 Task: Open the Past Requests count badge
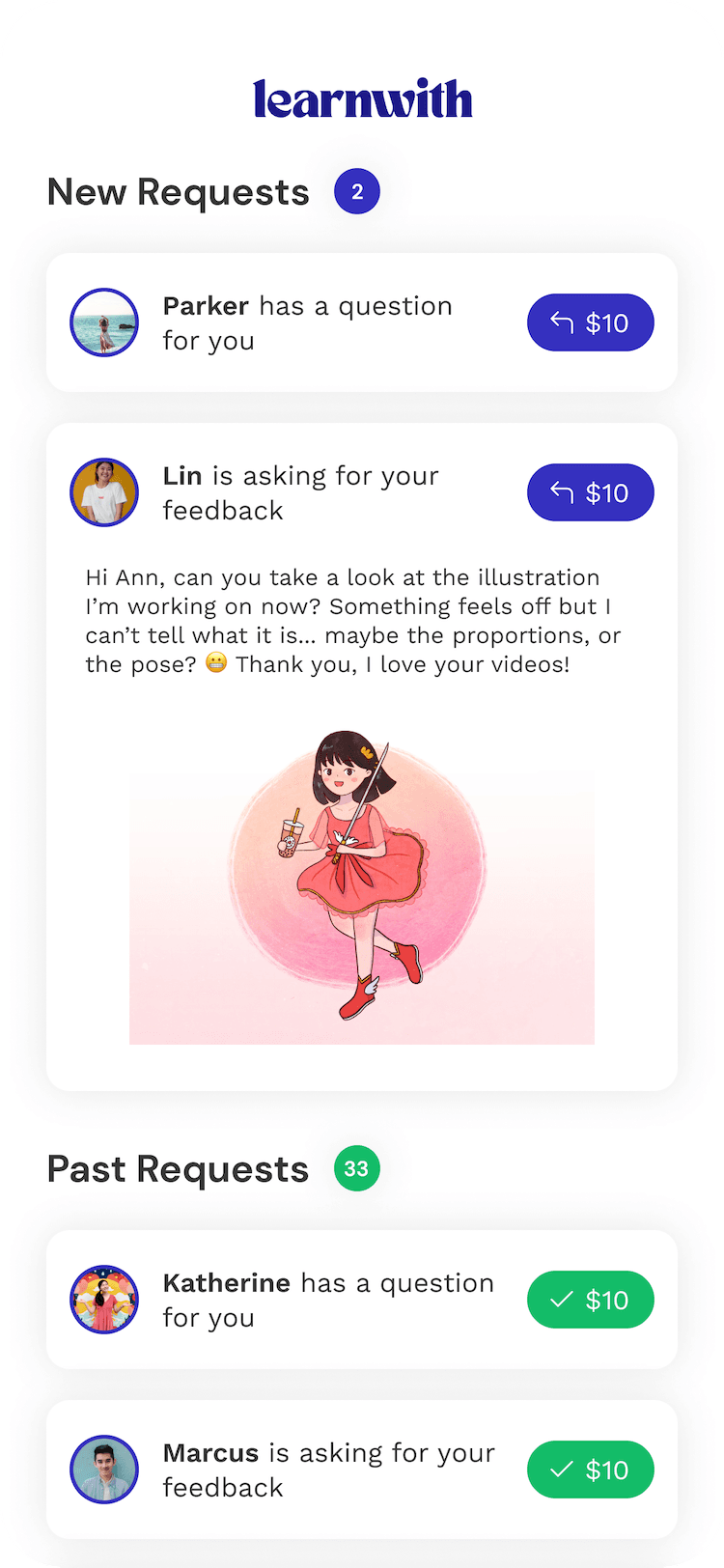point(355,1168)
